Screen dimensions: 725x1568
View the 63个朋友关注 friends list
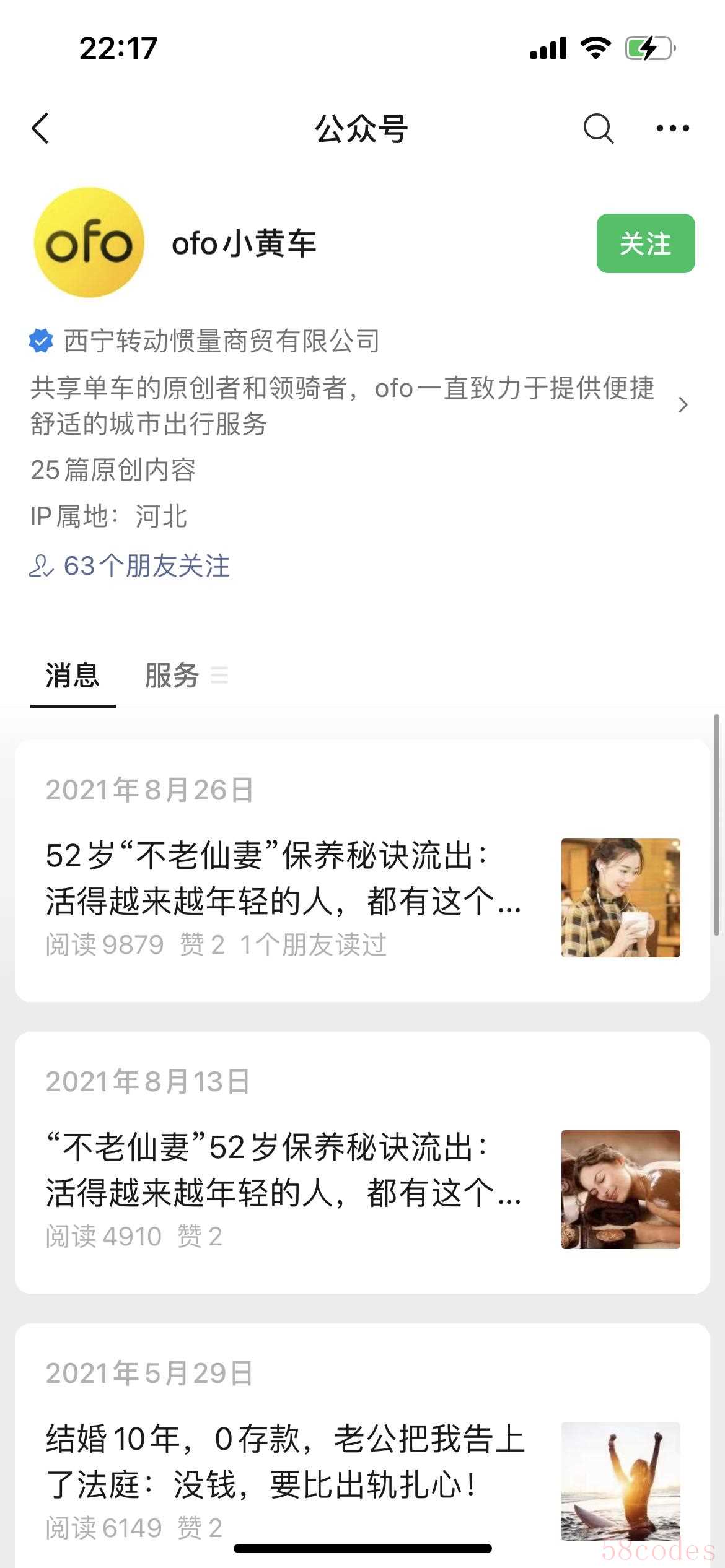[x=130, y=565]
